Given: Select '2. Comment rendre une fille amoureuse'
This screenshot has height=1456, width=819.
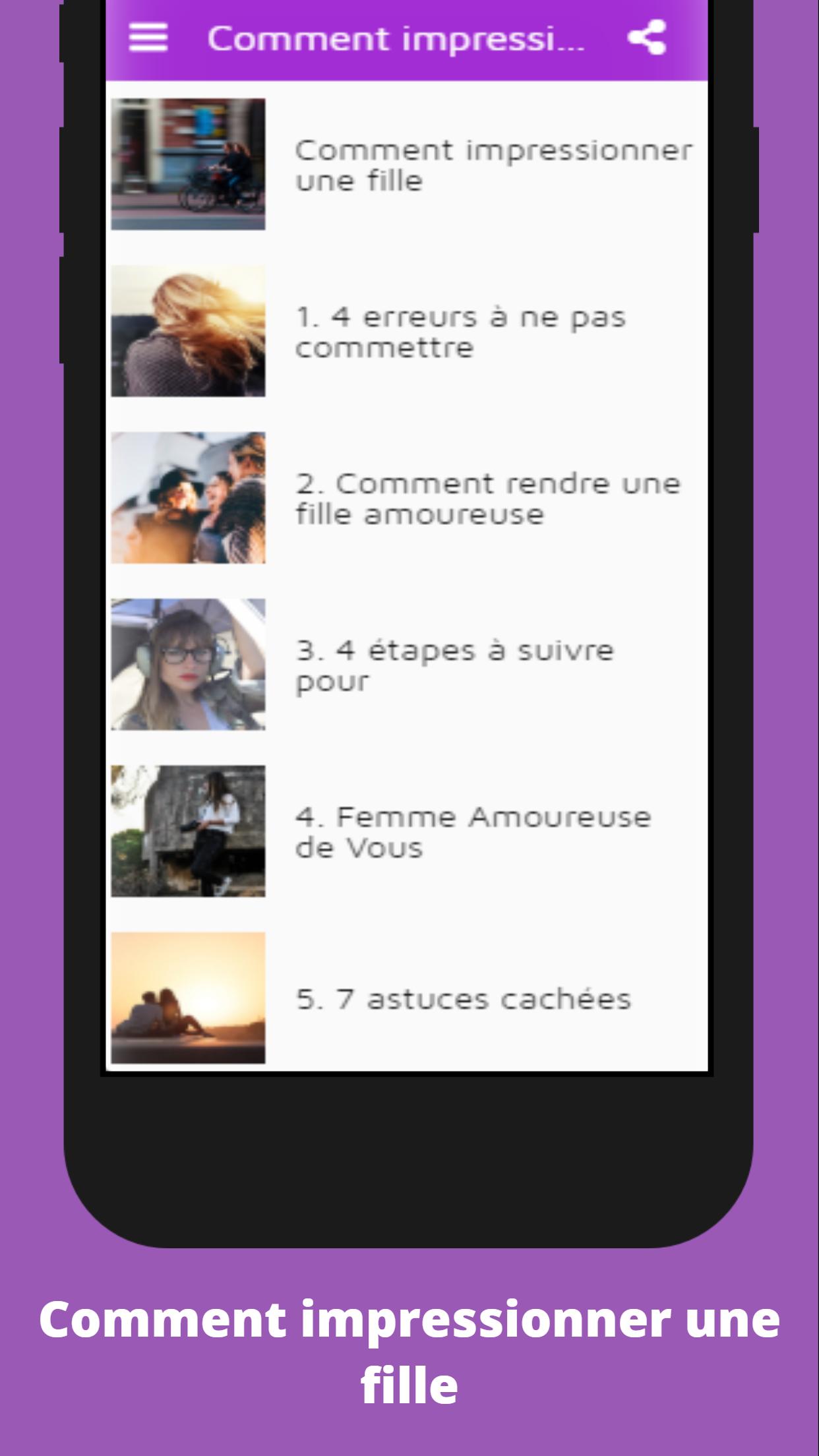Looking at the screenshot, I should (488, 499).
